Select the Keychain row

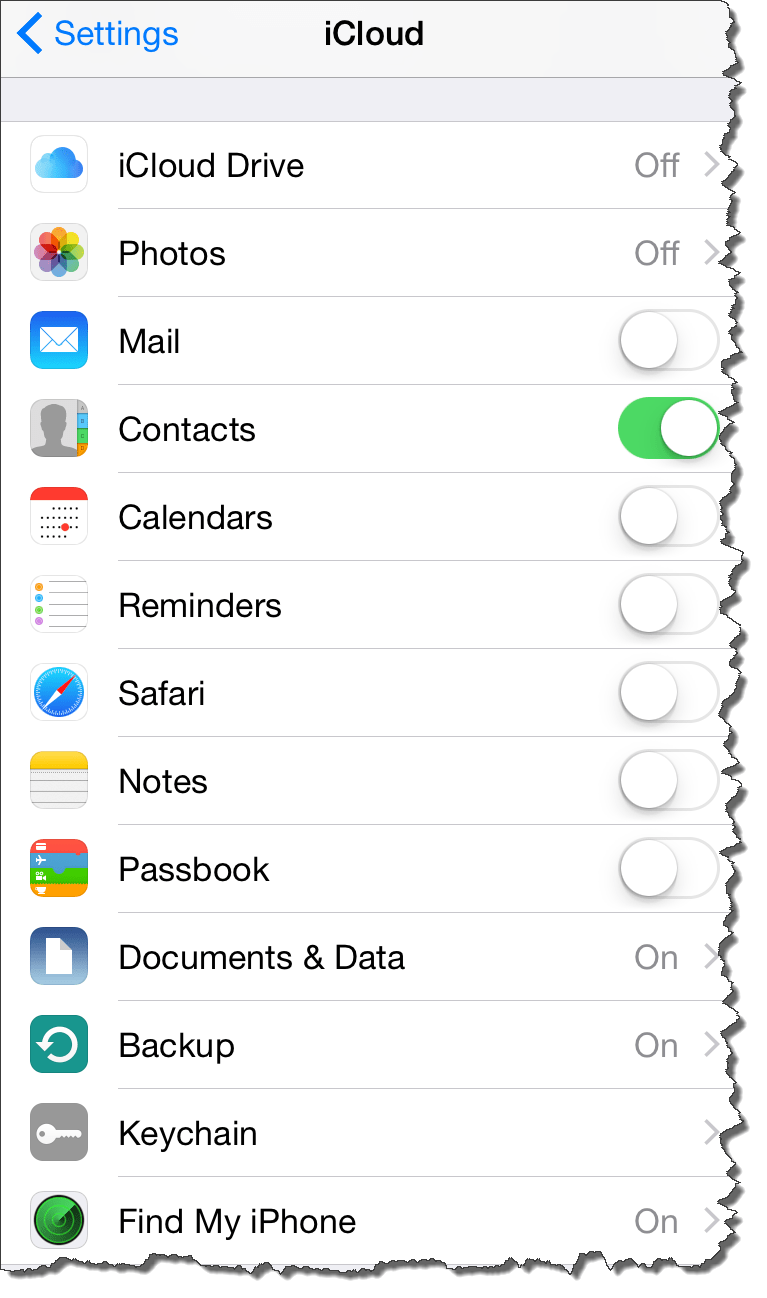point(380,1133)
